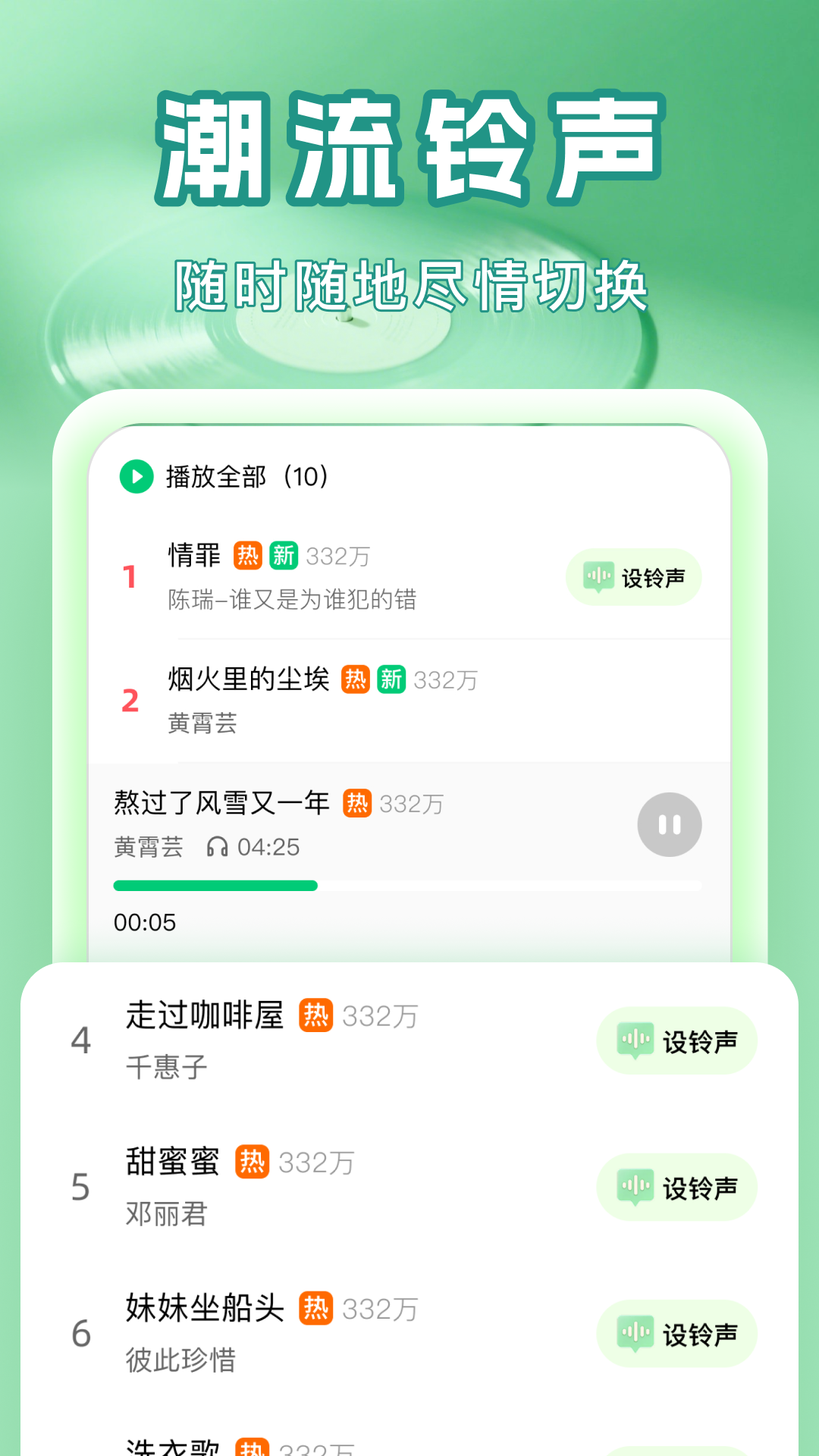The width and height of the screenshot is (819, 1456).
Task: Tap 设铃声 for 走过咖啡屋
Action: point(676,1041)
